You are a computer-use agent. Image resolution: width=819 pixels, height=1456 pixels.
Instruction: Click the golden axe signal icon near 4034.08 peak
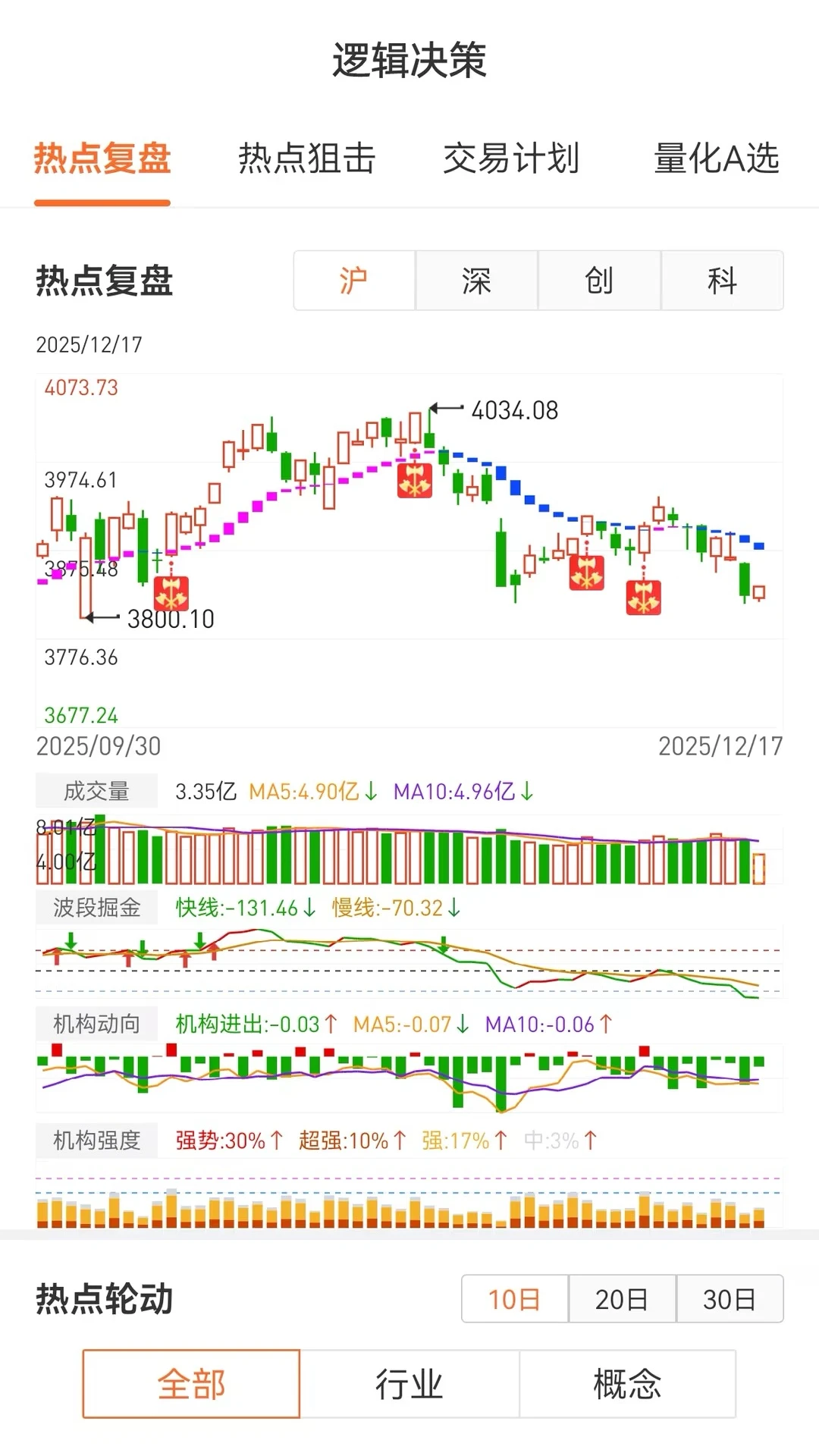(x=416, y=479)
